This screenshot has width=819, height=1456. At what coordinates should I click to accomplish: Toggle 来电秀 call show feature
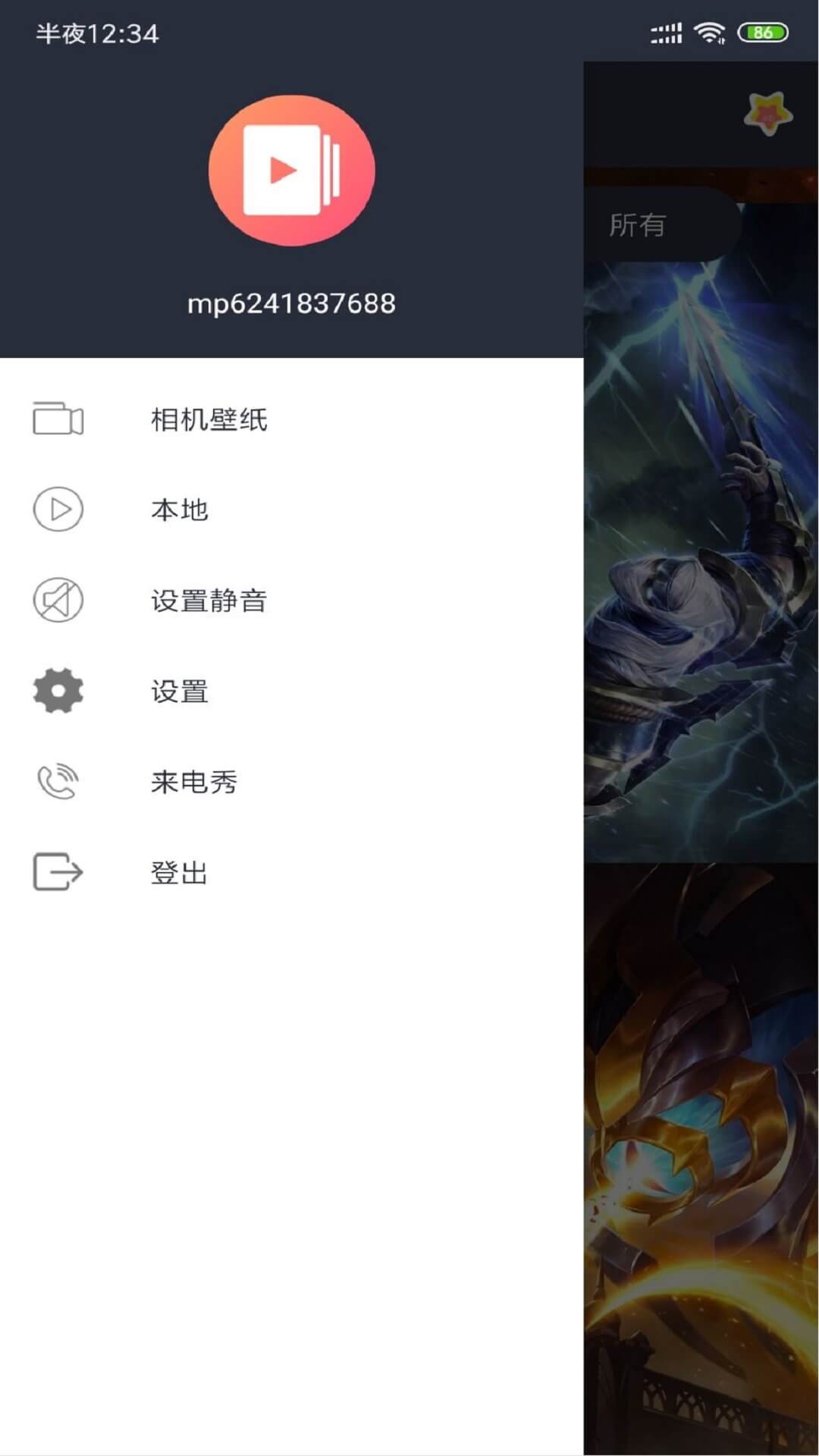[193, 782]
